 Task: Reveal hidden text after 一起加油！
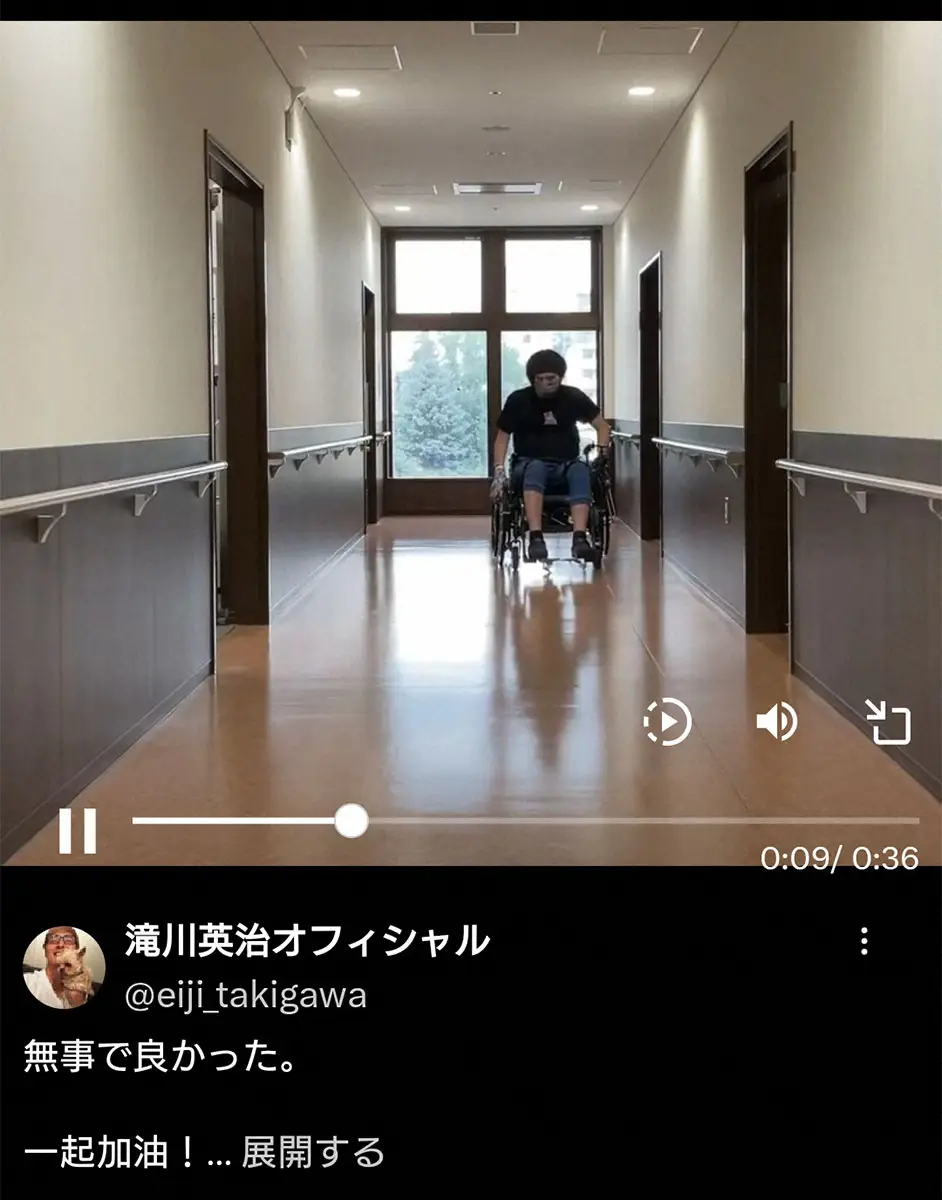[x=310, y=1152]
